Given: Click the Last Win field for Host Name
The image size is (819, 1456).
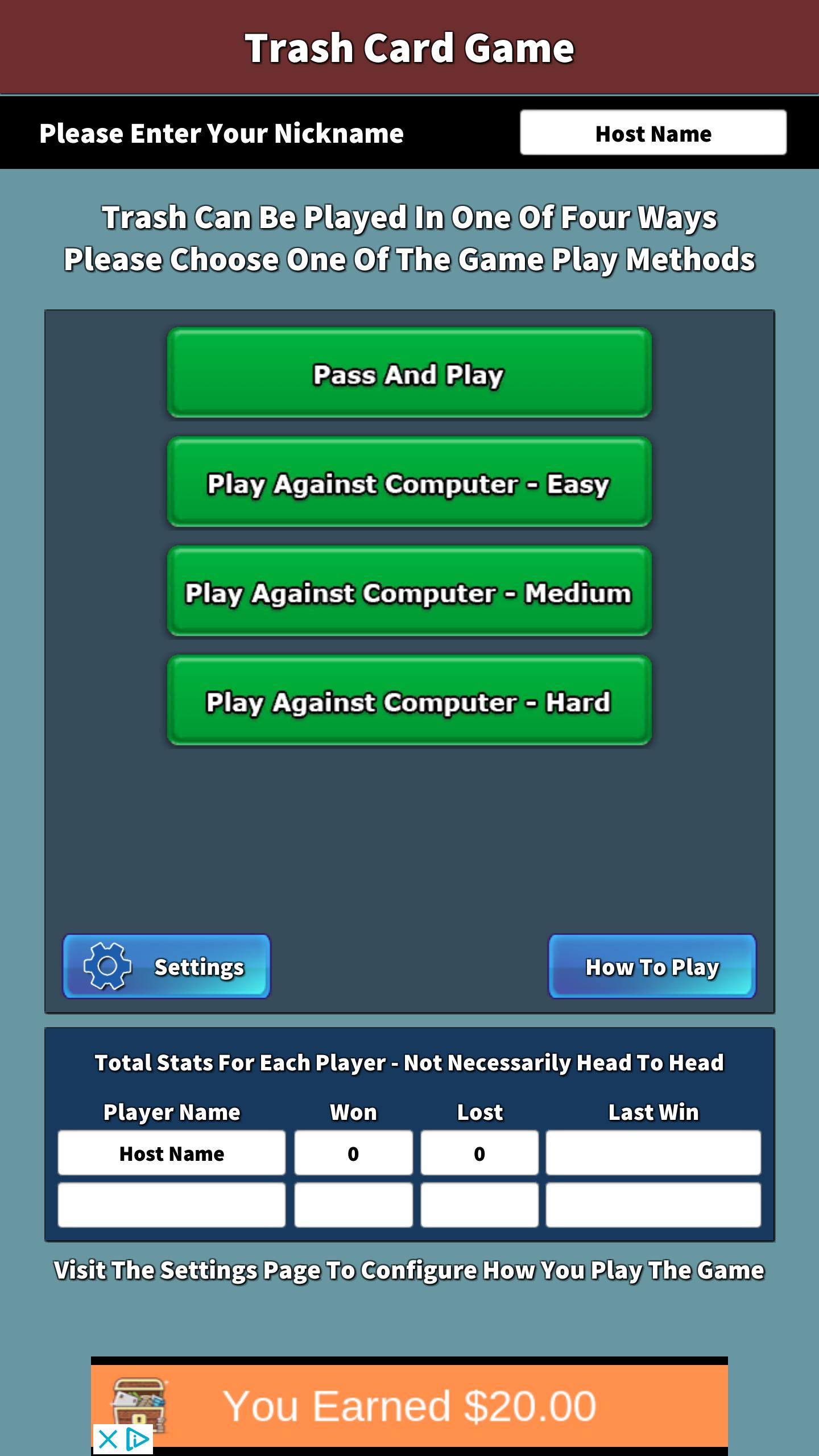Looking at the screenshot, I should [654, 1154].
